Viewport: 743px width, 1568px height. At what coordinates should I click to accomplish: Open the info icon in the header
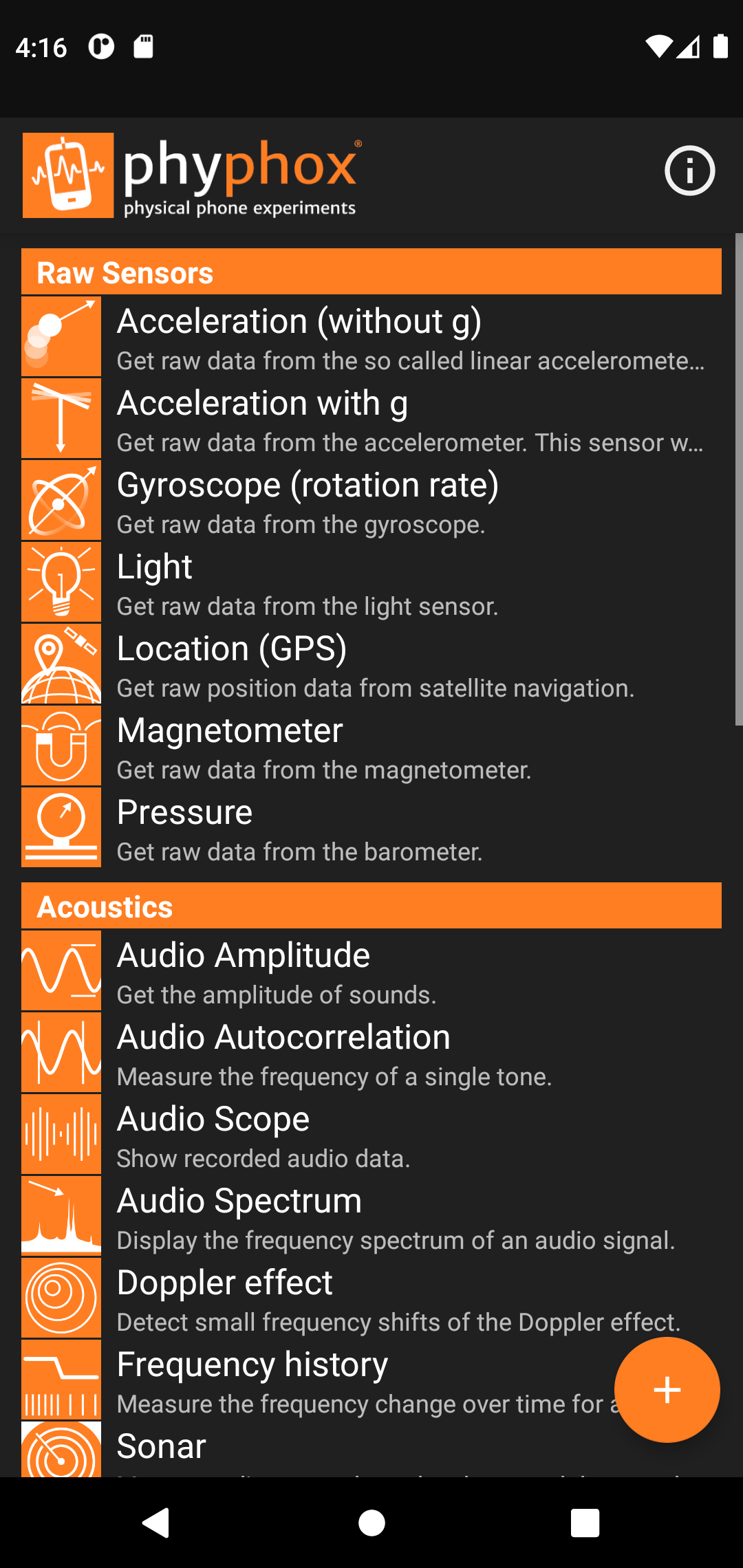click(689, 171)
